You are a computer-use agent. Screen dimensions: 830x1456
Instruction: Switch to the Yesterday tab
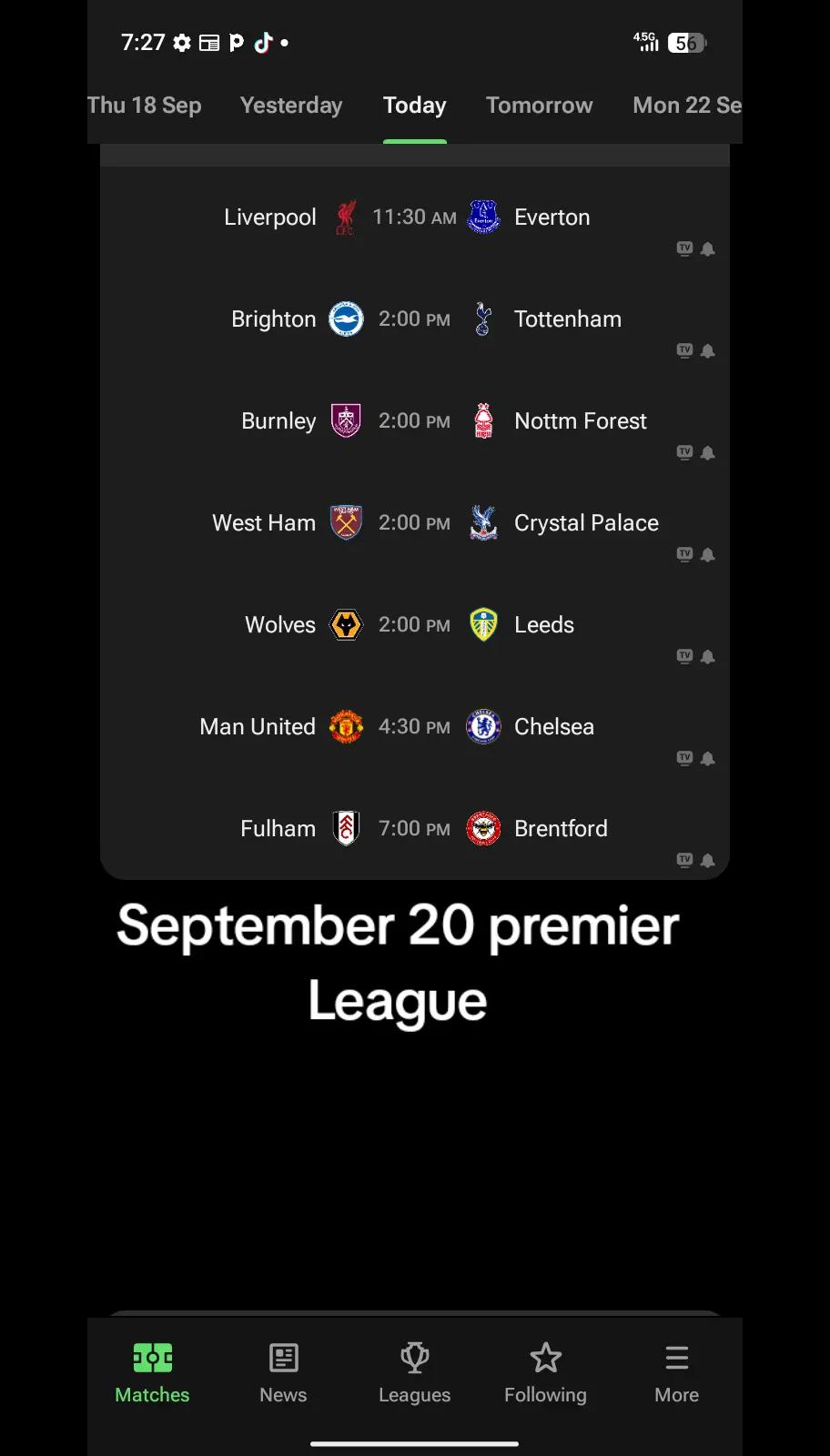coord(291,106)
